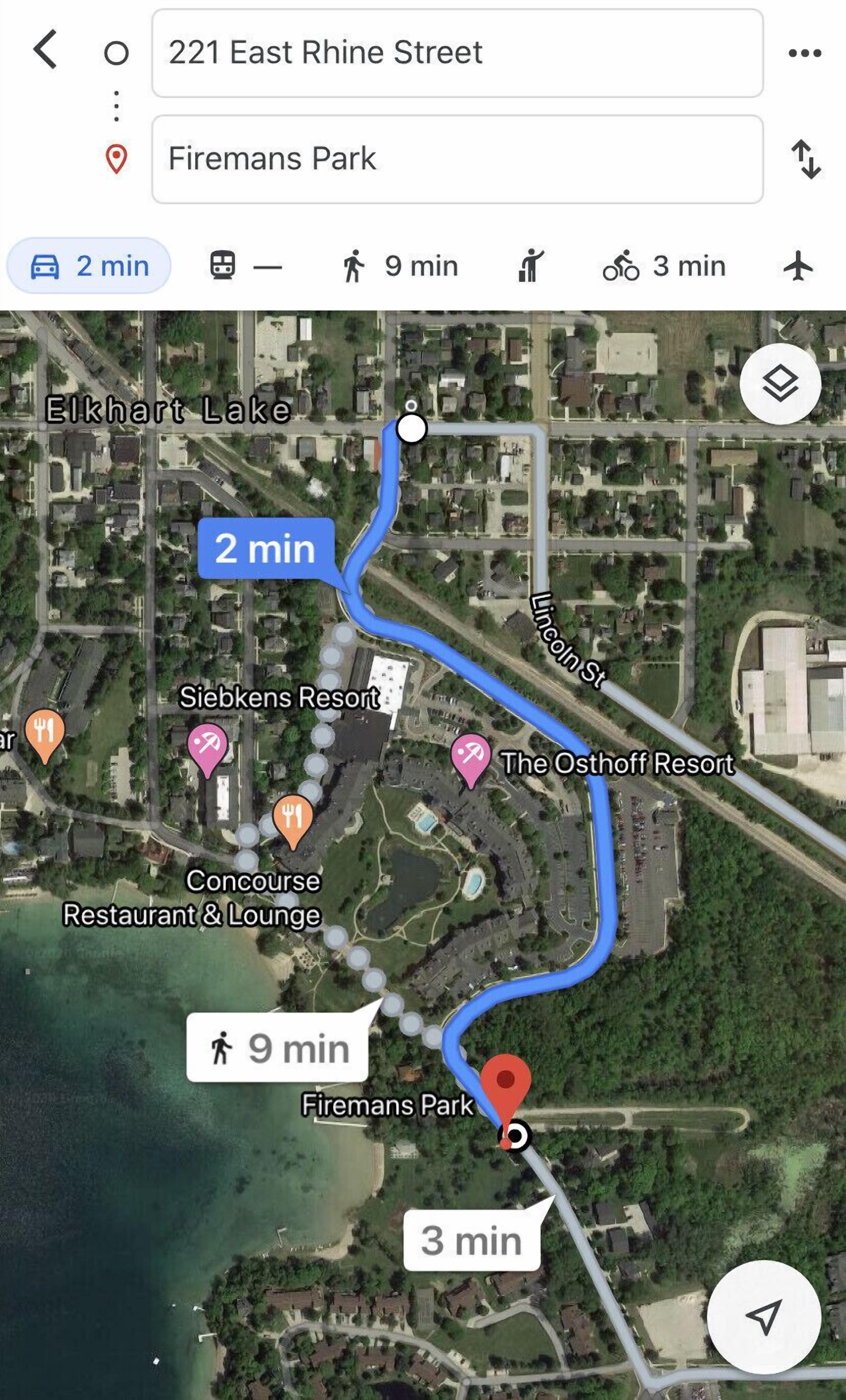Switch to cycling mode 3 min

(x=664, y=265)
